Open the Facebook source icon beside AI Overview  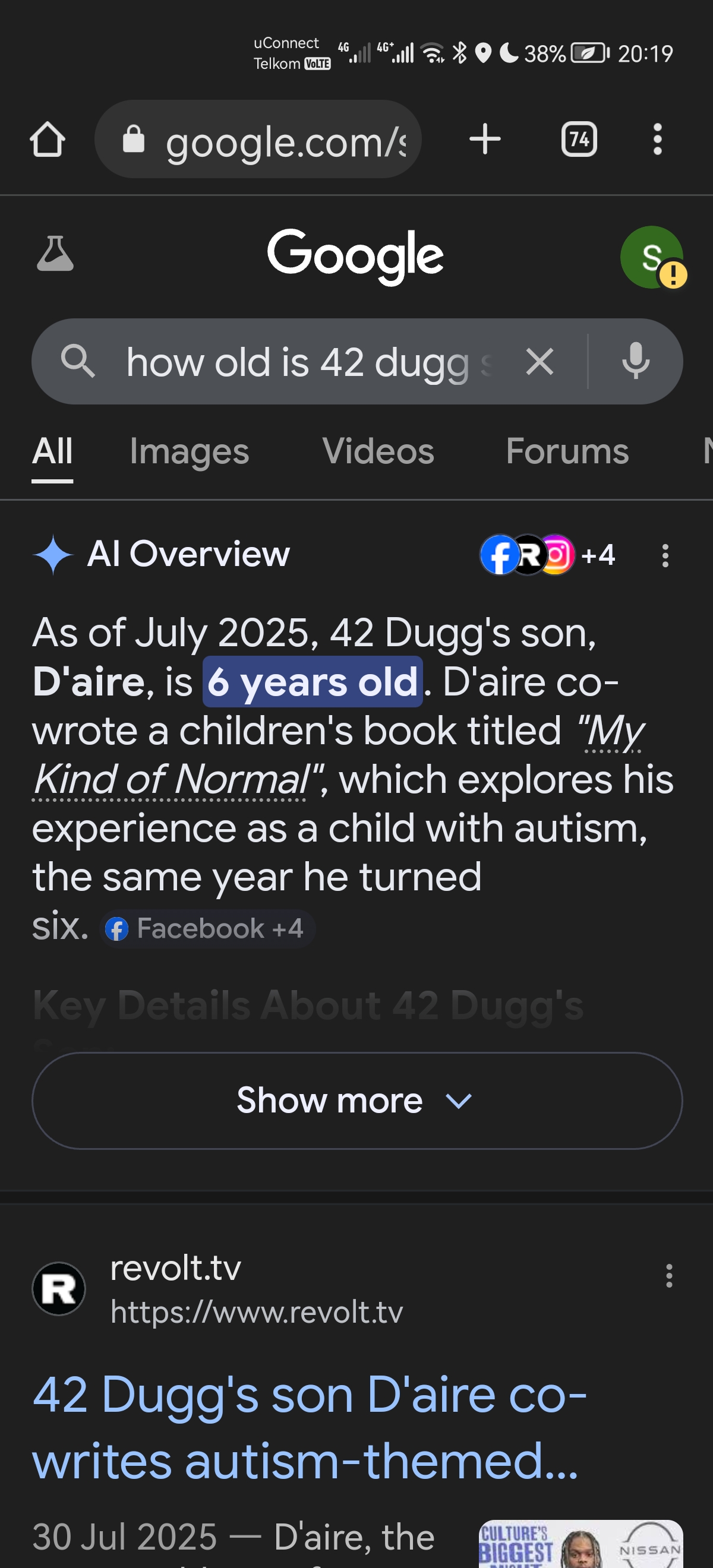(499, 555)
